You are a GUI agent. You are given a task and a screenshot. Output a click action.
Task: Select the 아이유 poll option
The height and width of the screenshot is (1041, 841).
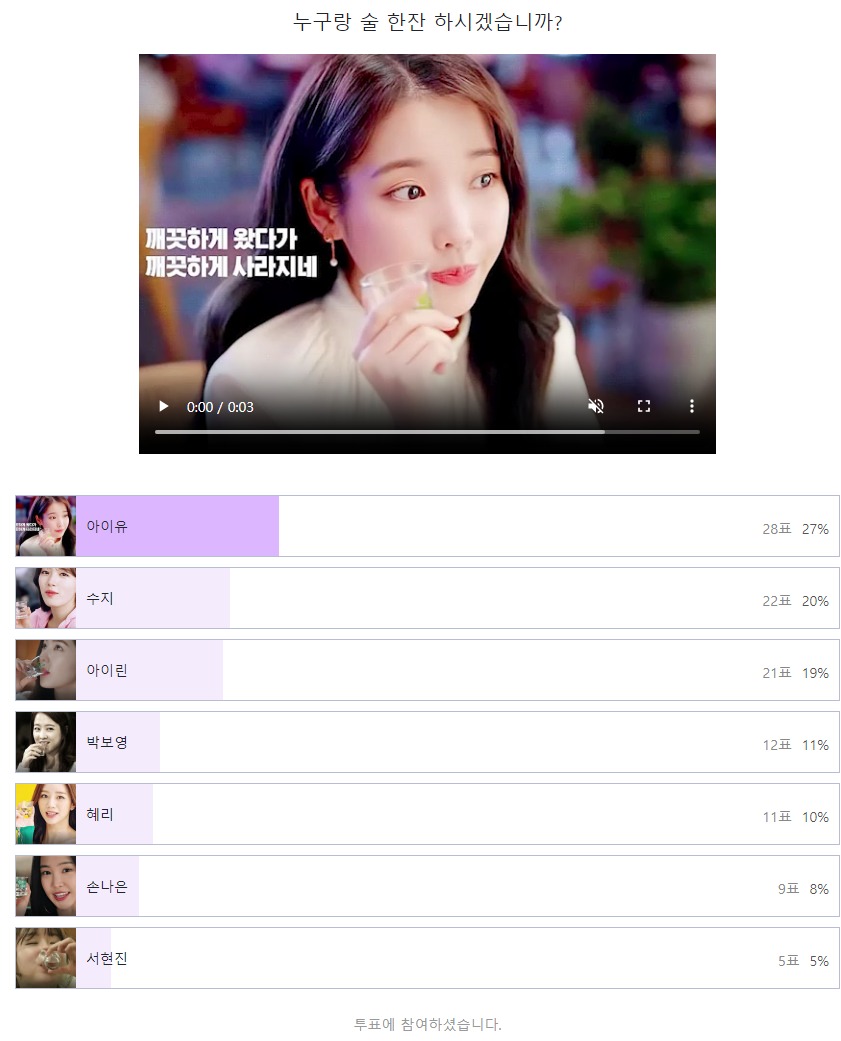[427, 526]
